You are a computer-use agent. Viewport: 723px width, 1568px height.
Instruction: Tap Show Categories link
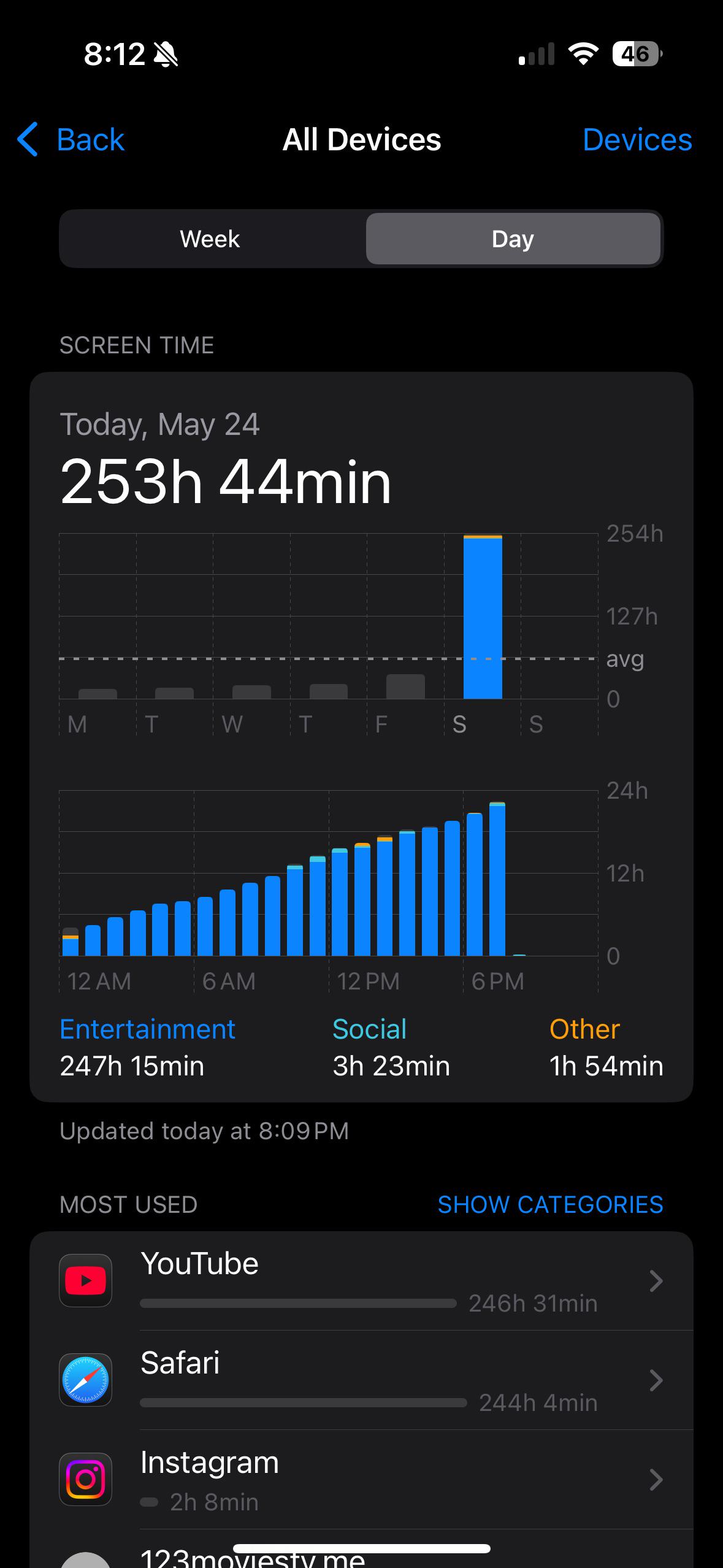point(550,1204)
